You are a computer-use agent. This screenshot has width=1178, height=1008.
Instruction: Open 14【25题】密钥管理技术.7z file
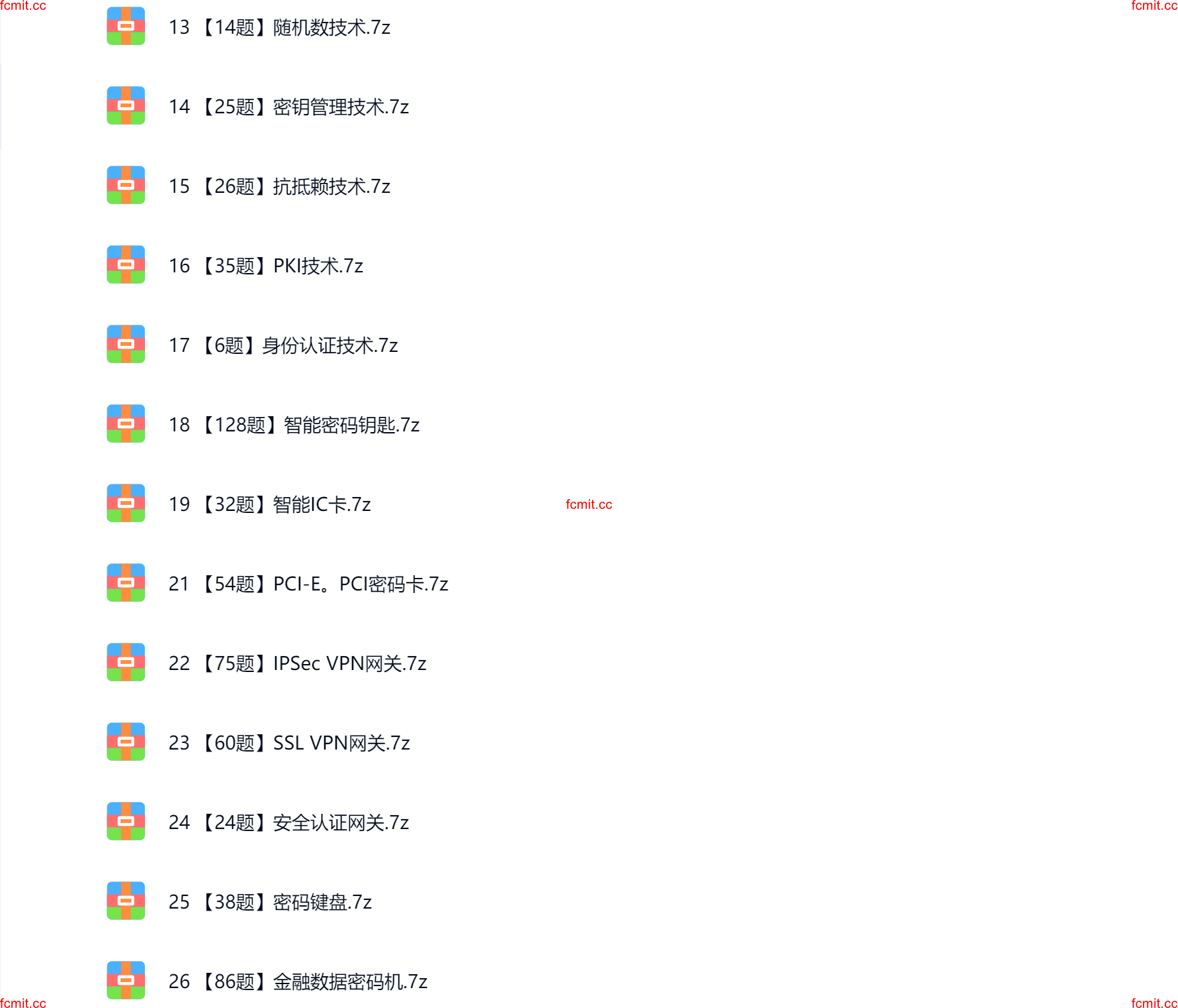coord(288,107)
